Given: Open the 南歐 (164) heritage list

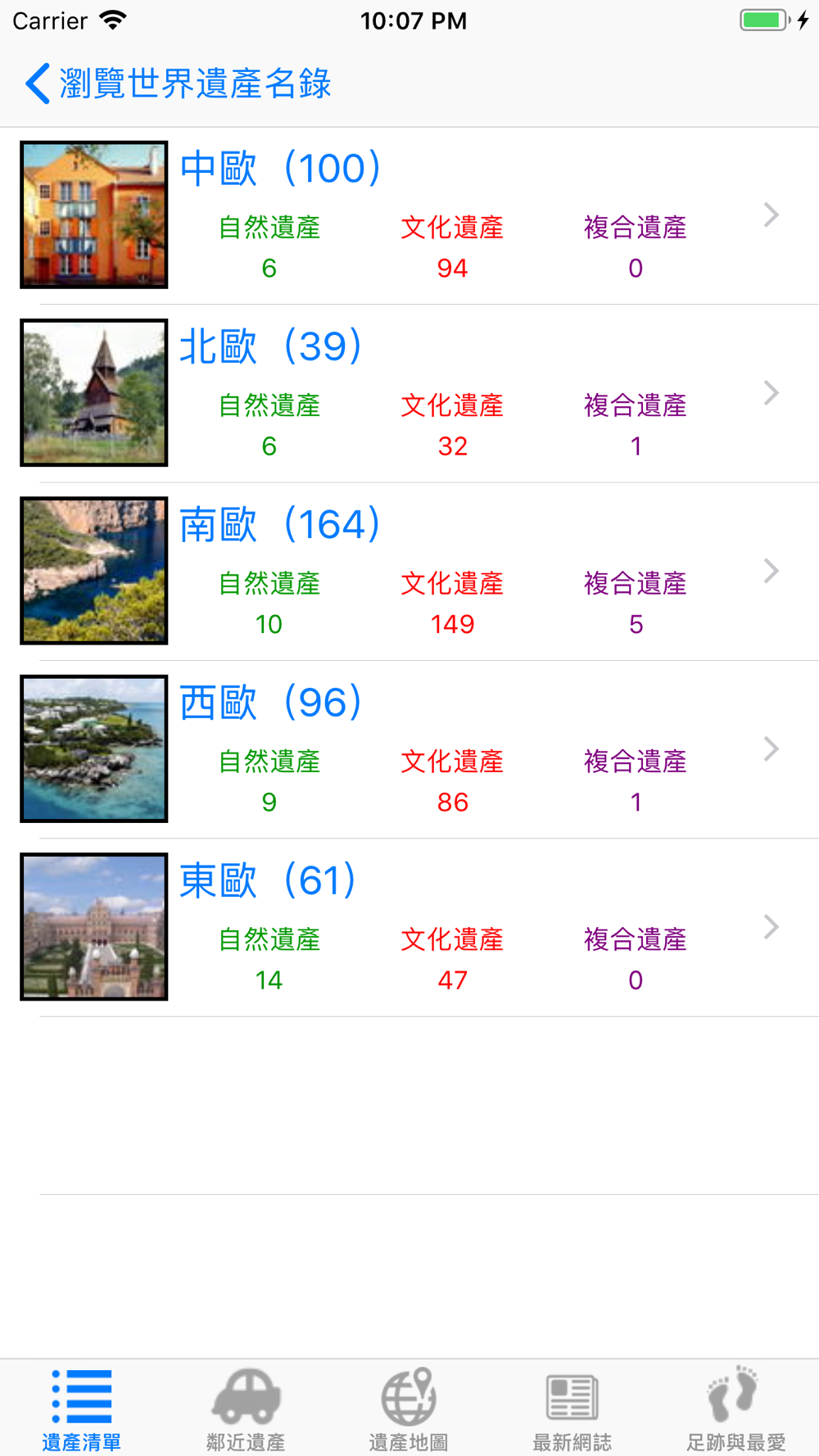Looking at the screenshot, I should click(409, 571).
